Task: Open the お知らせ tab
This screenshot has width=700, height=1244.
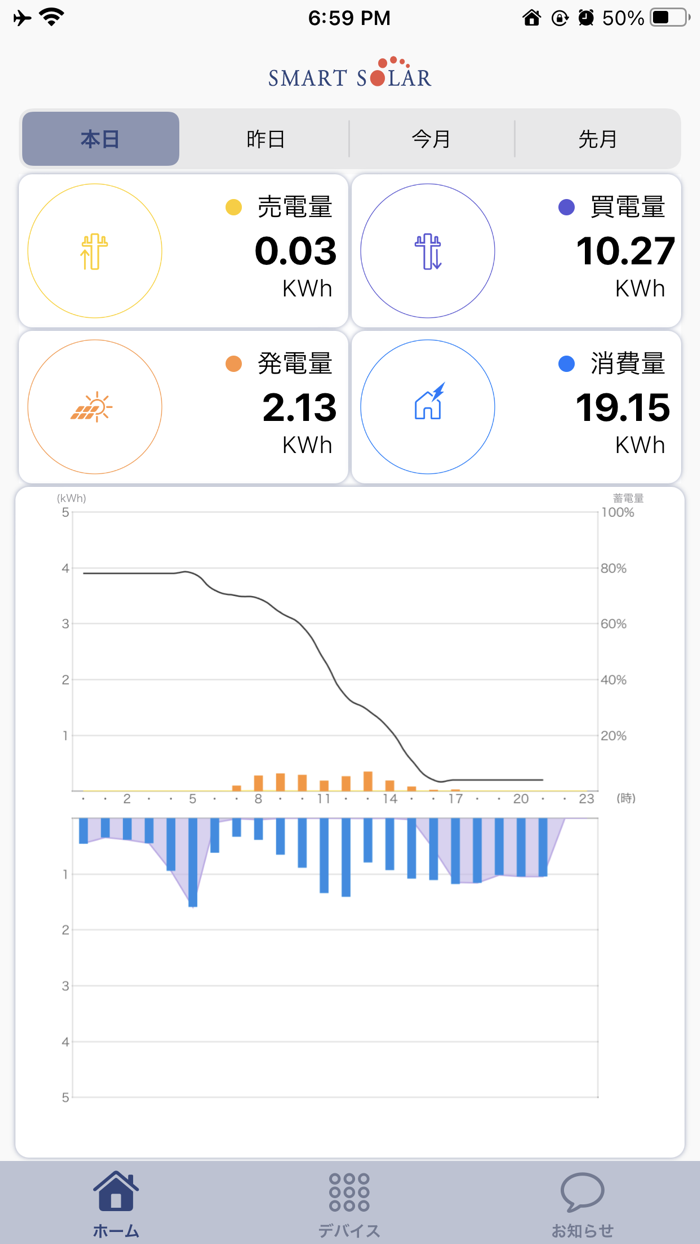Action: click(582, 1203)
